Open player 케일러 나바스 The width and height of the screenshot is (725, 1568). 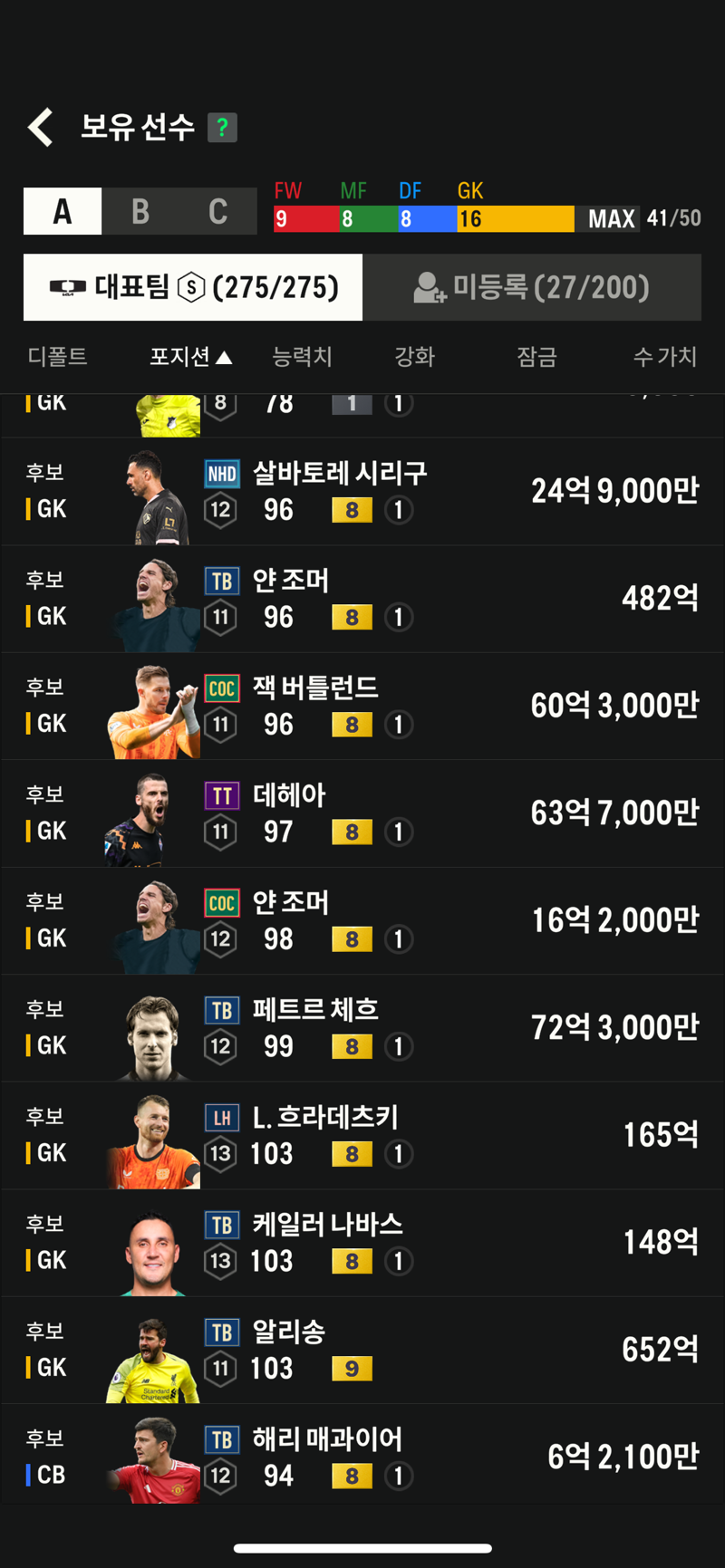tap(362, 1243)
